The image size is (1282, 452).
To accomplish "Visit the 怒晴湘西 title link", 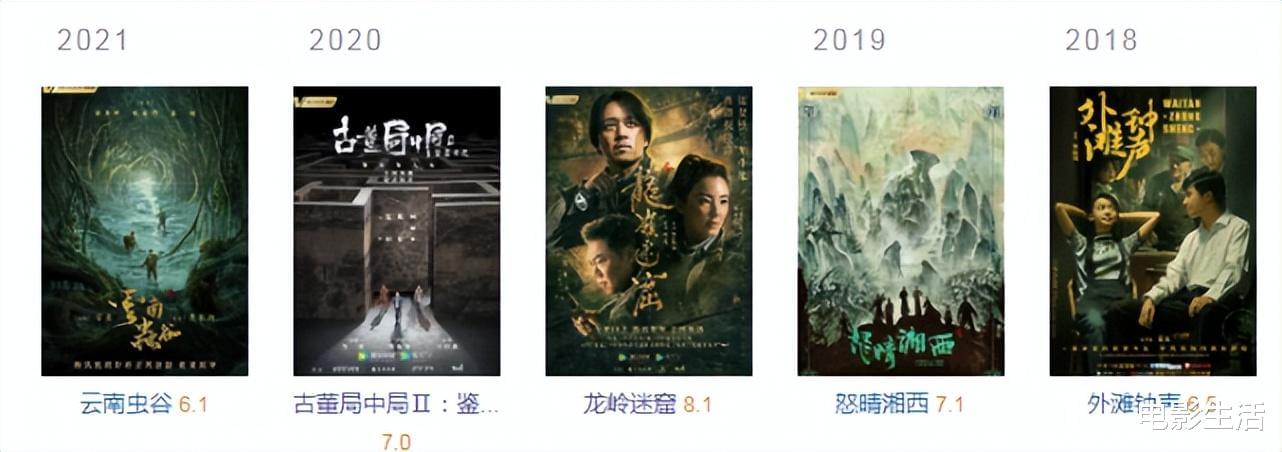I will pos(882,404).
